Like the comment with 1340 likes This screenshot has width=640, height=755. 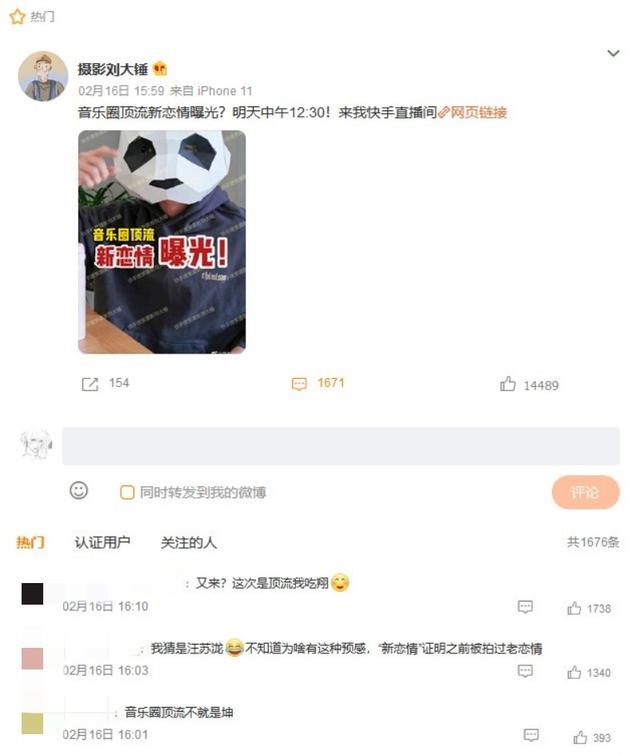[x=575, y=672]
